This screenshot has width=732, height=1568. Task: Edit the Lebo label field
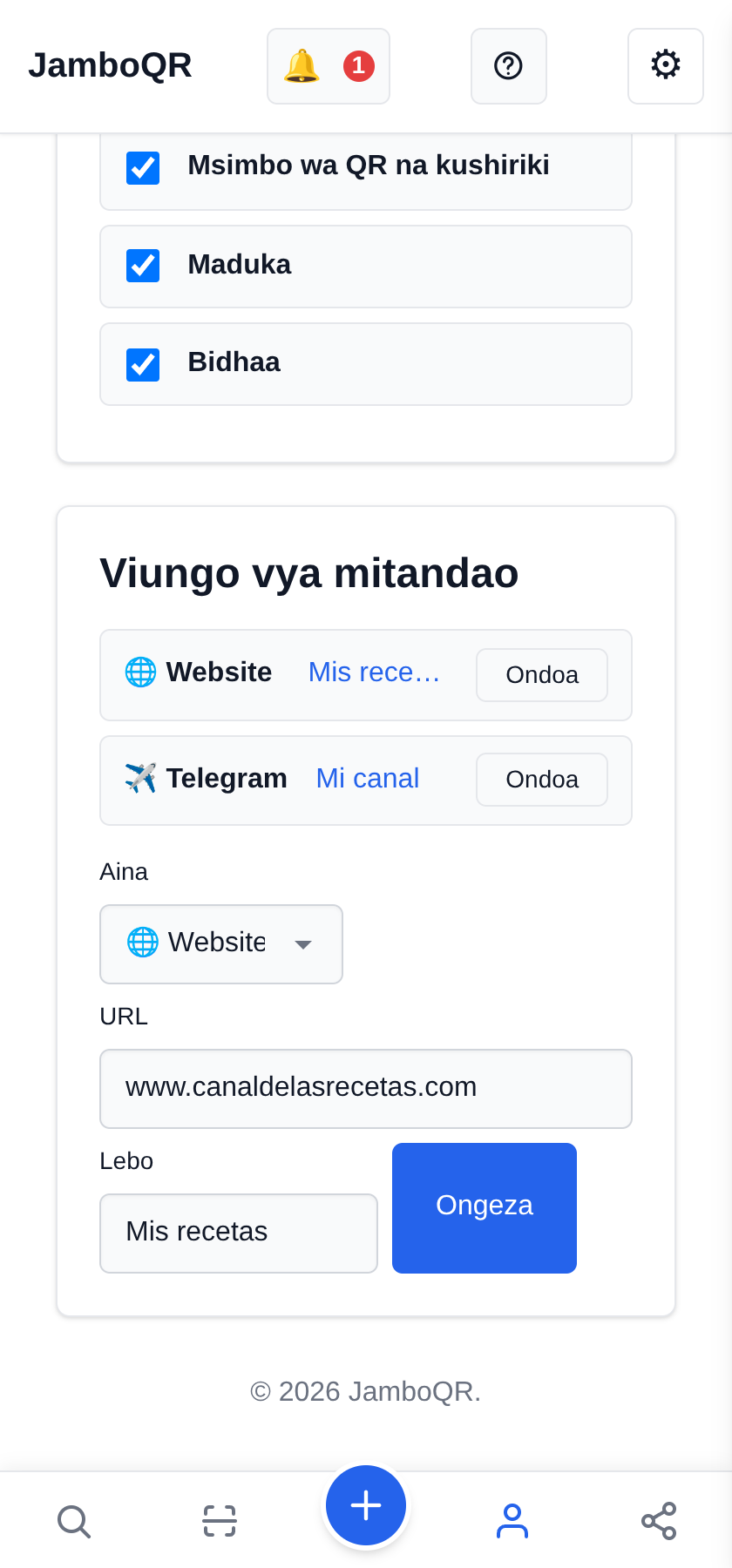[239, 1233]
